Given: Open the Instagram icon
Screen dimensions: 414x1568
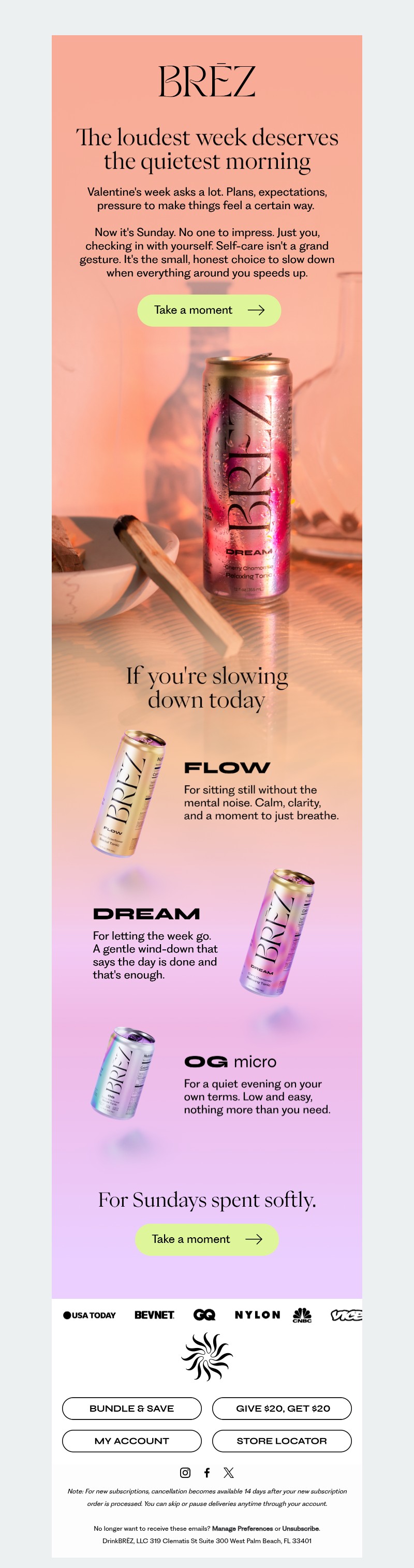Looking at the screenshot, I should (x=185, y=1472).
